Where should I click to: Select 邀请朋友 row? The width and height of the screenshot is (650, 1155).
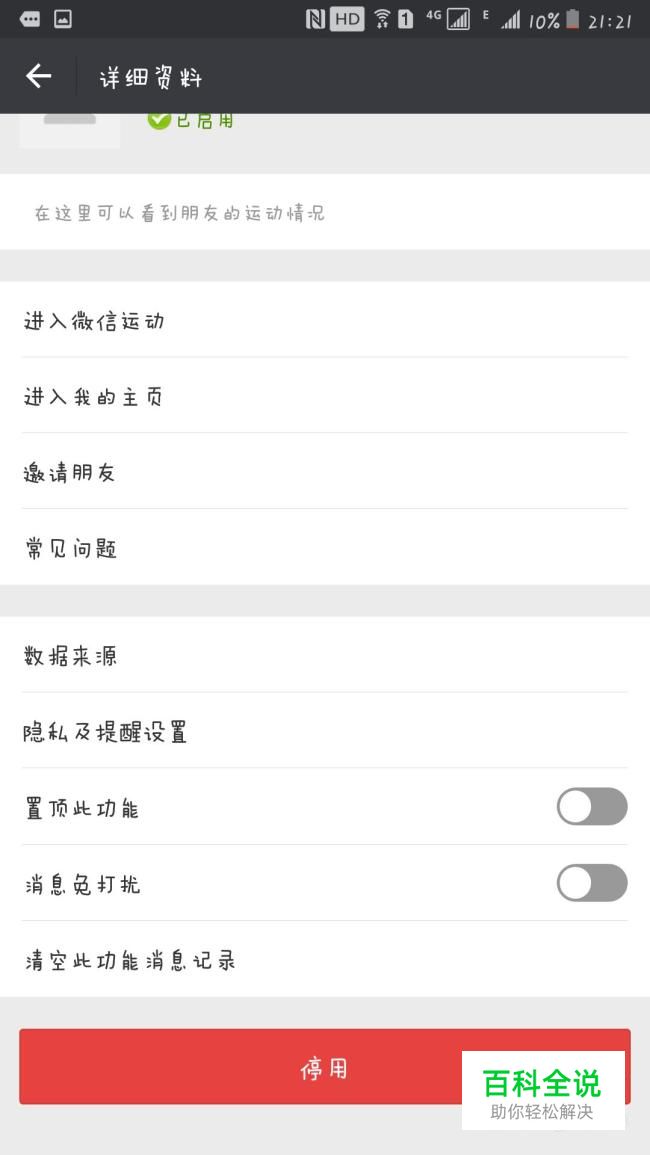click(70, 473)
